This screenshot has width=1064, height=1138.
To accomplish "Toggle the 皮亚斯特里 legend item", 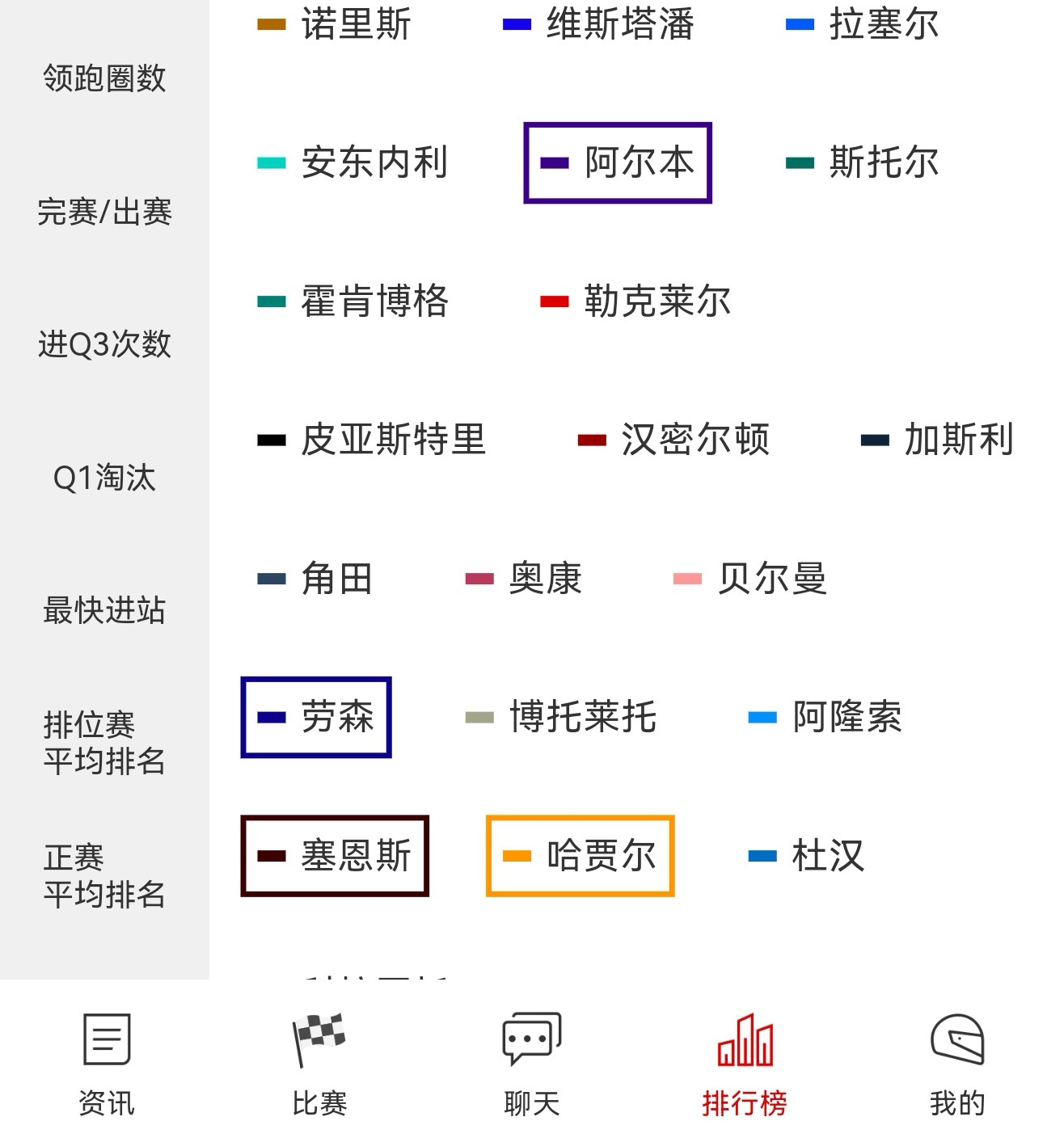I will (372, 440).
